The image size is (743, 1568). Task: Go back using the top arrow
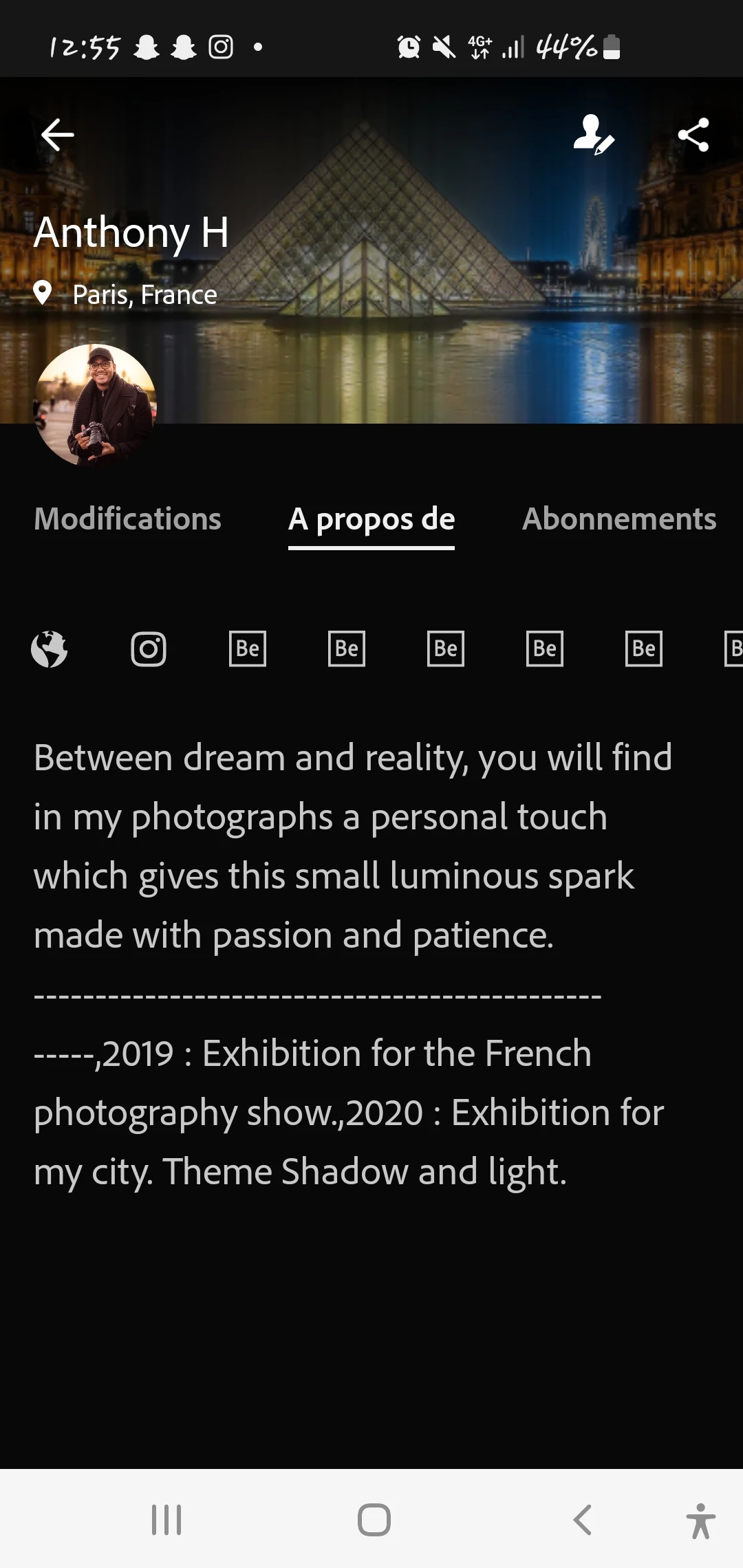tap(58, 135)
